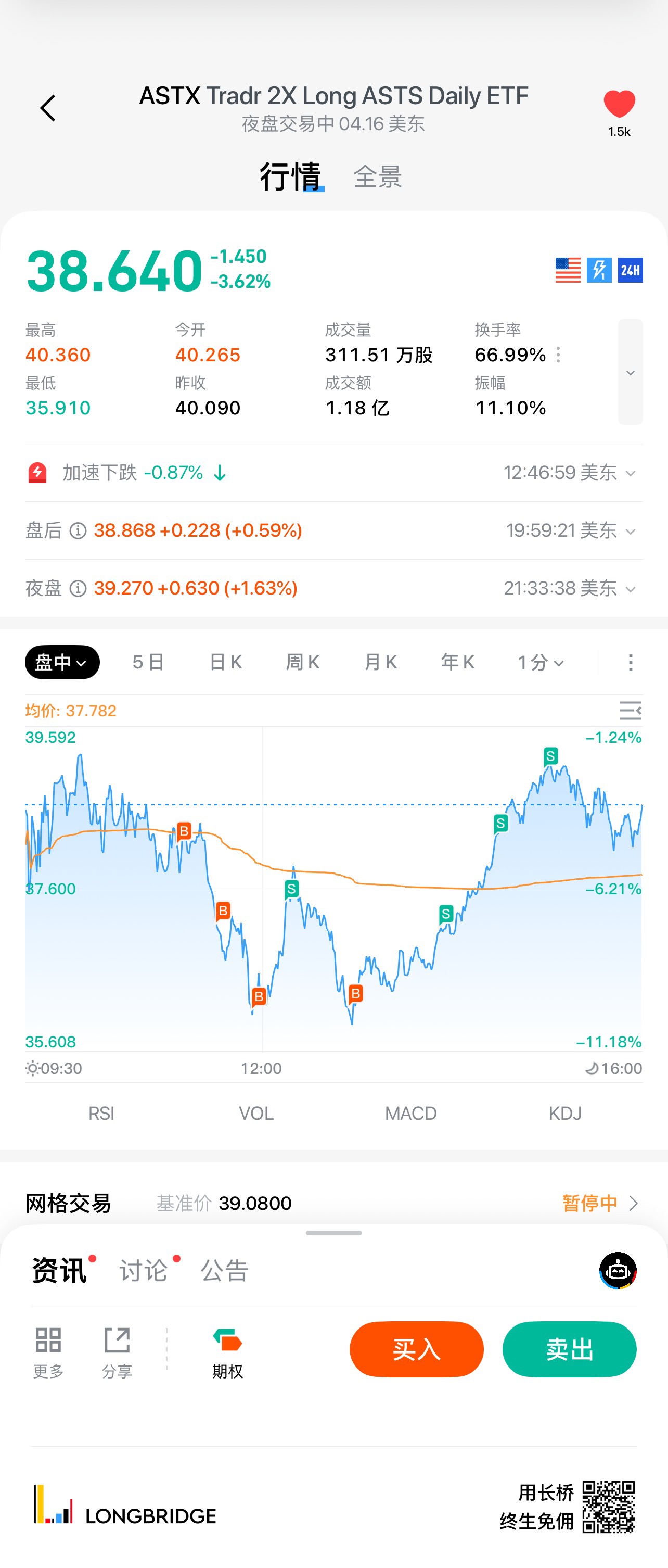This screenshot has height=1568, width=668.
Task: Tap the green 卖出 sell button
Action: (569, 1349)
